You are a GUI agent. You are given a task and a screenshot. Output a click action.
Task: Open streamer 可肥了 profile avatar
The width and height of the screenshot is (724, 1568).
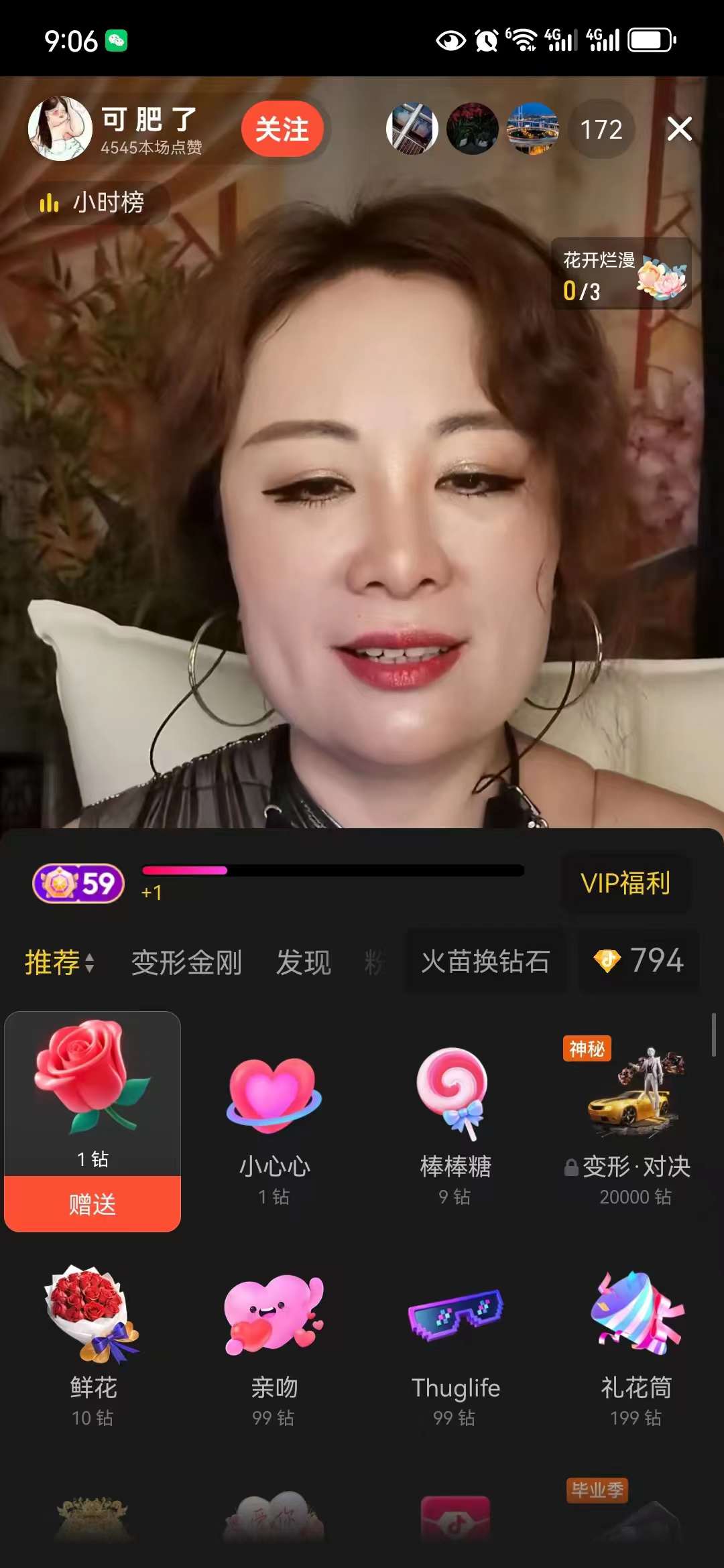[60, 129]
